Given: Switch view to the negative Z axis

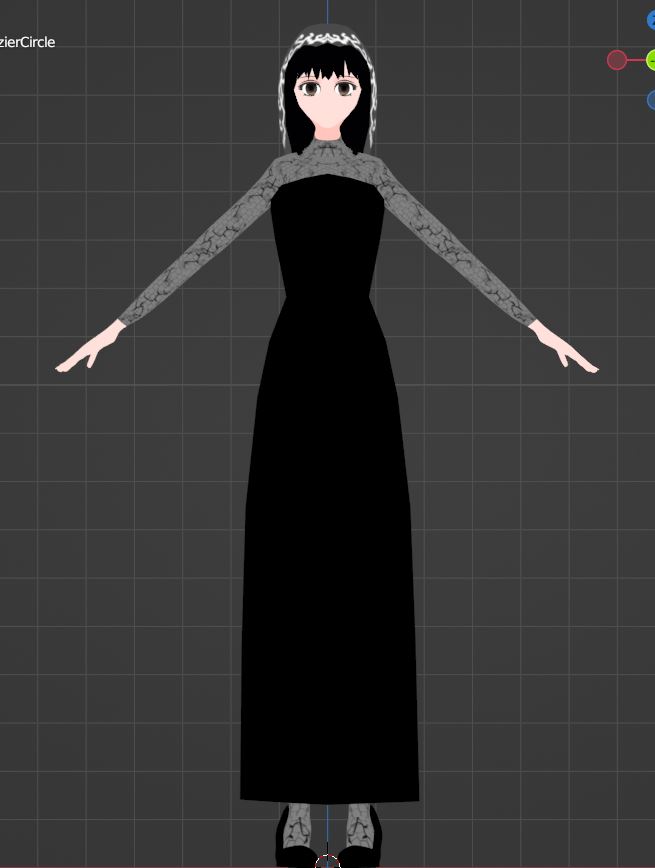Looking at the screenshot, I should click(x=652, y=100).
